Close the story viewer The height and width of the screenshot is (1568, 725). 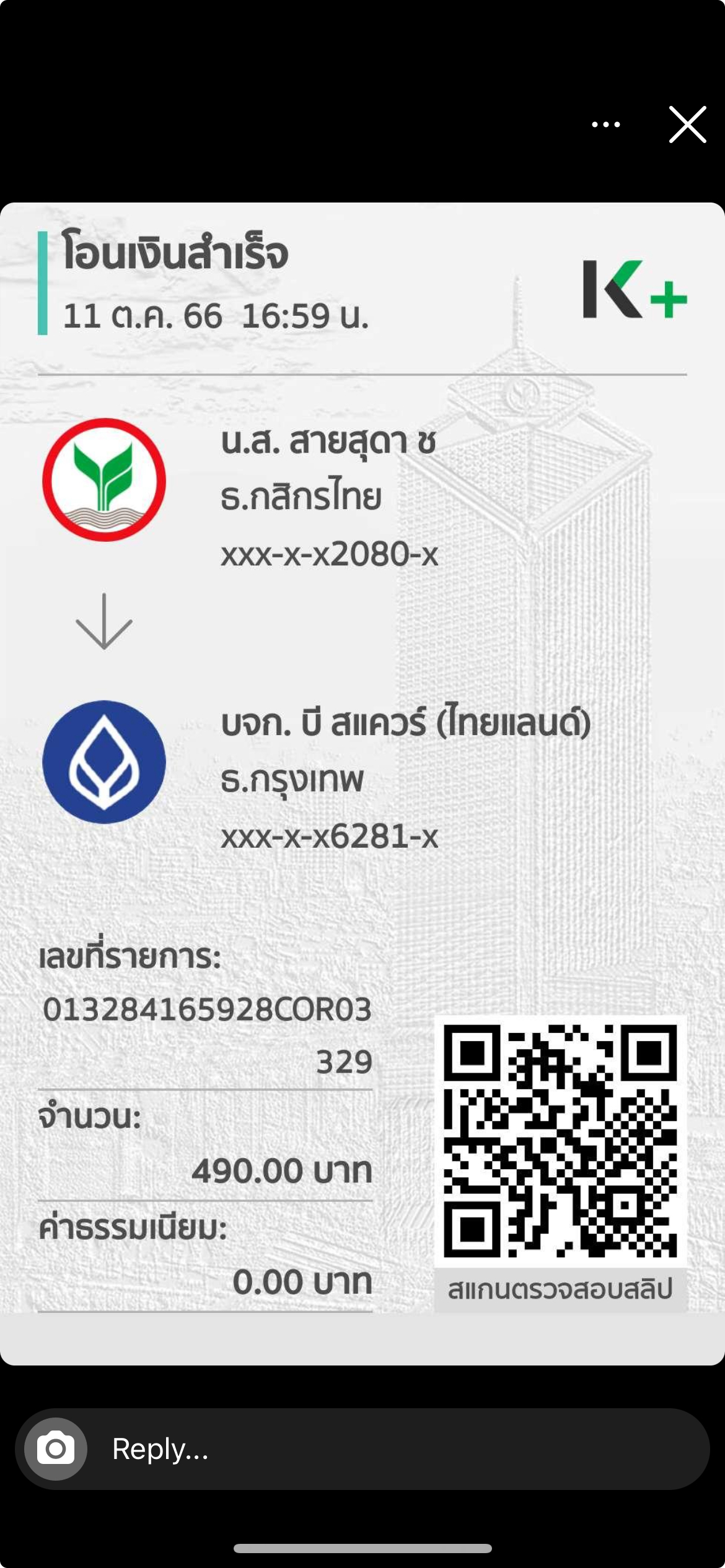pos(687,124)
